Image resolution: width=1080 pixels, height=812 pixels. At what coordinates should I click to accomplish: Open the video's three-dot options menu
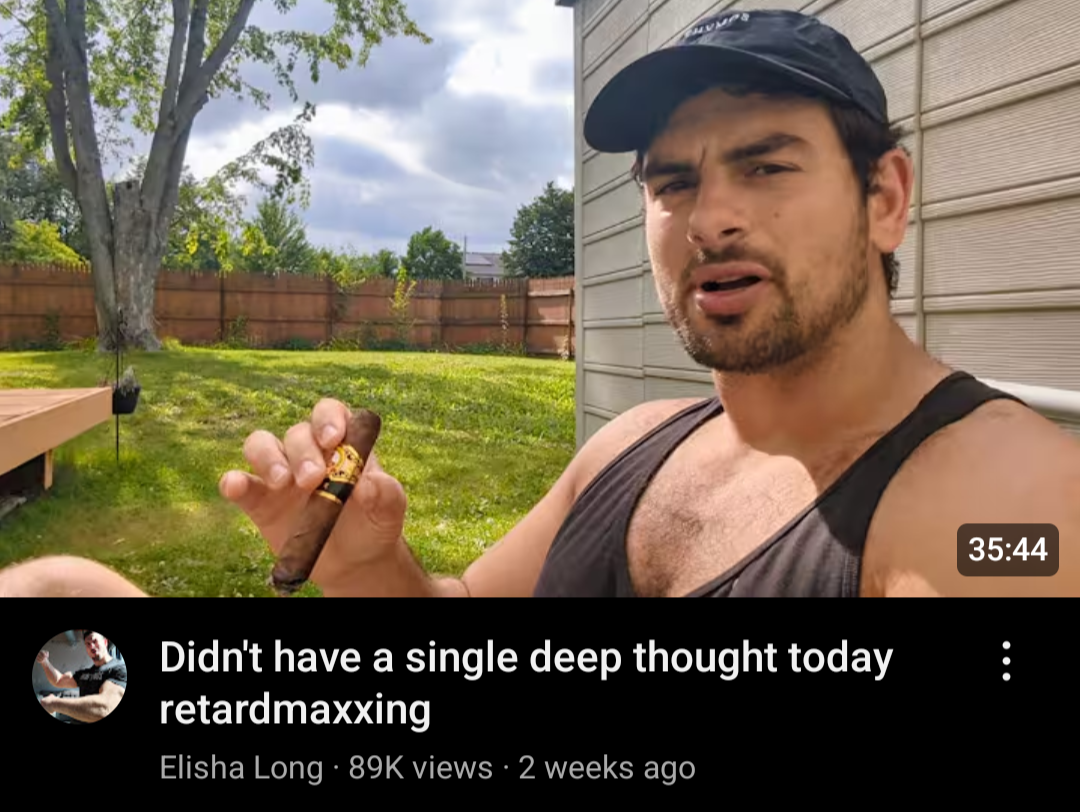[x=1006, y=661]
